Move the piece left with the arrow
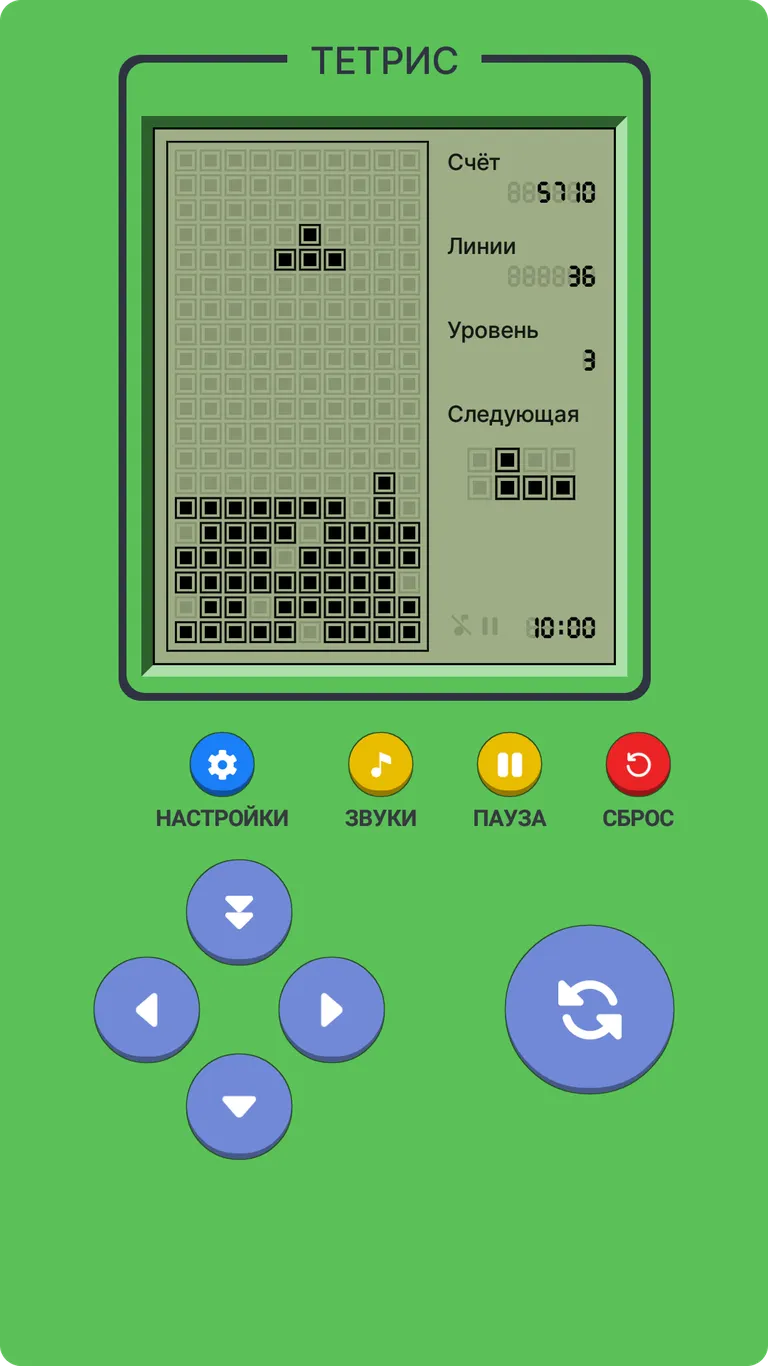 [x=147, y=1009]
